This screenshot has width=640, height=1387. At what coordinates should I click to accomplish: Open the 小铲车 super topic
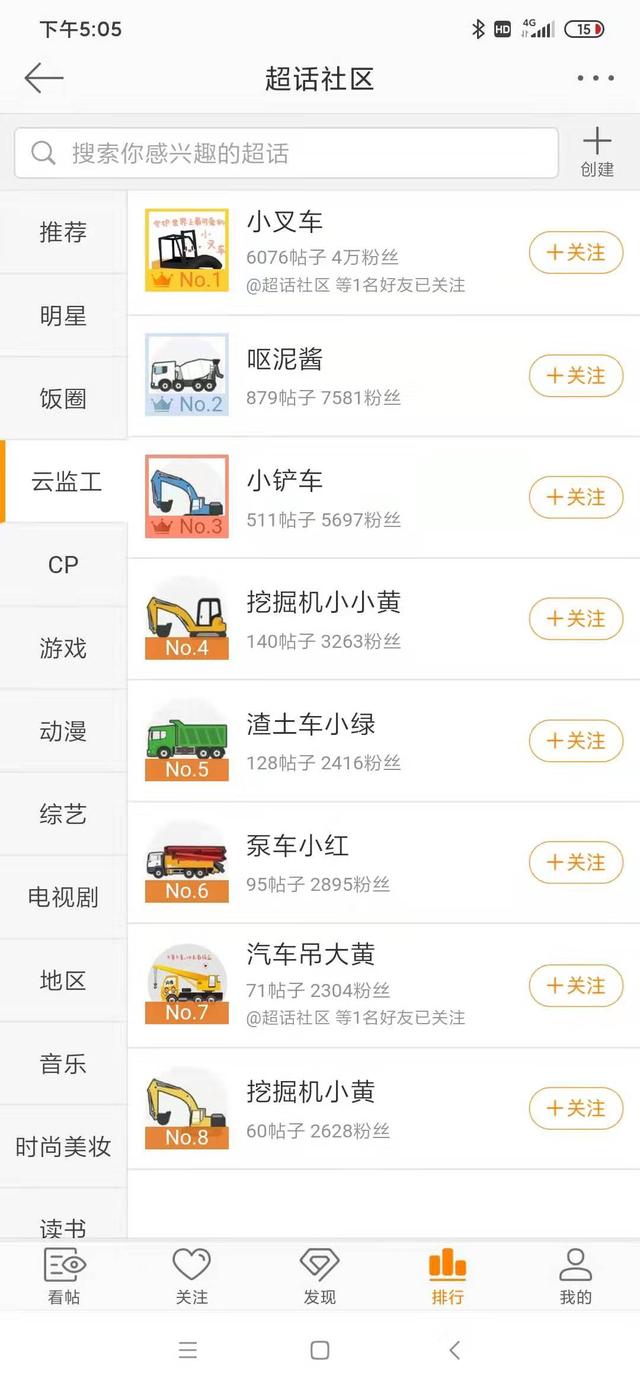[285, 481]
